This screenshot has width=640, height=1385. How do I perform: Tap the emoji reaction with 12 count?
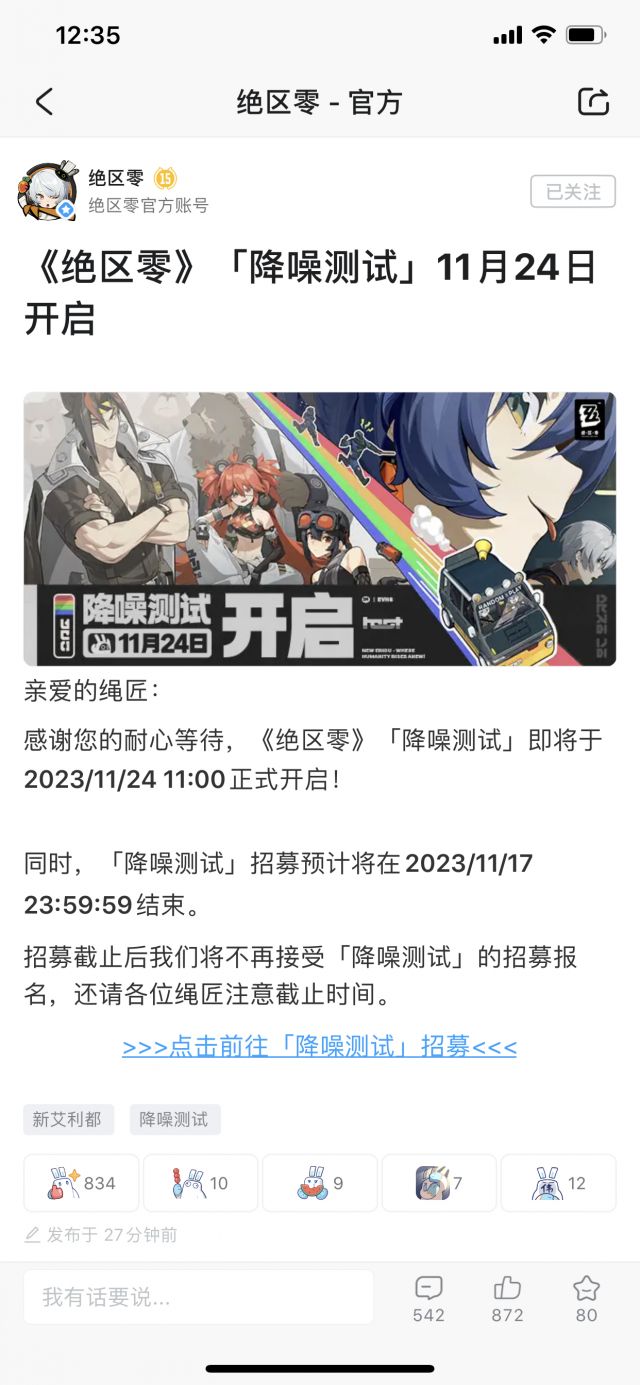point(558,1183)
